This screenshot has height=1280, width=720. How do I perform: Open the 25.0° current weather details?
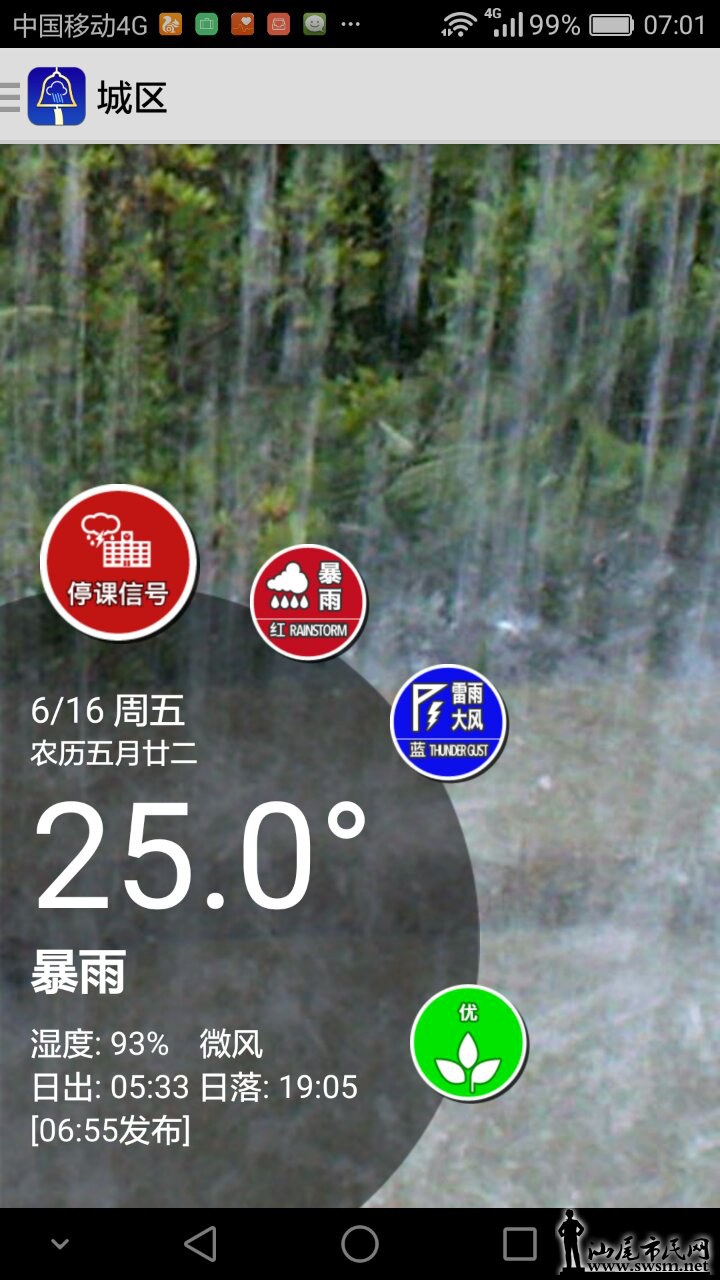click(200, 858)
